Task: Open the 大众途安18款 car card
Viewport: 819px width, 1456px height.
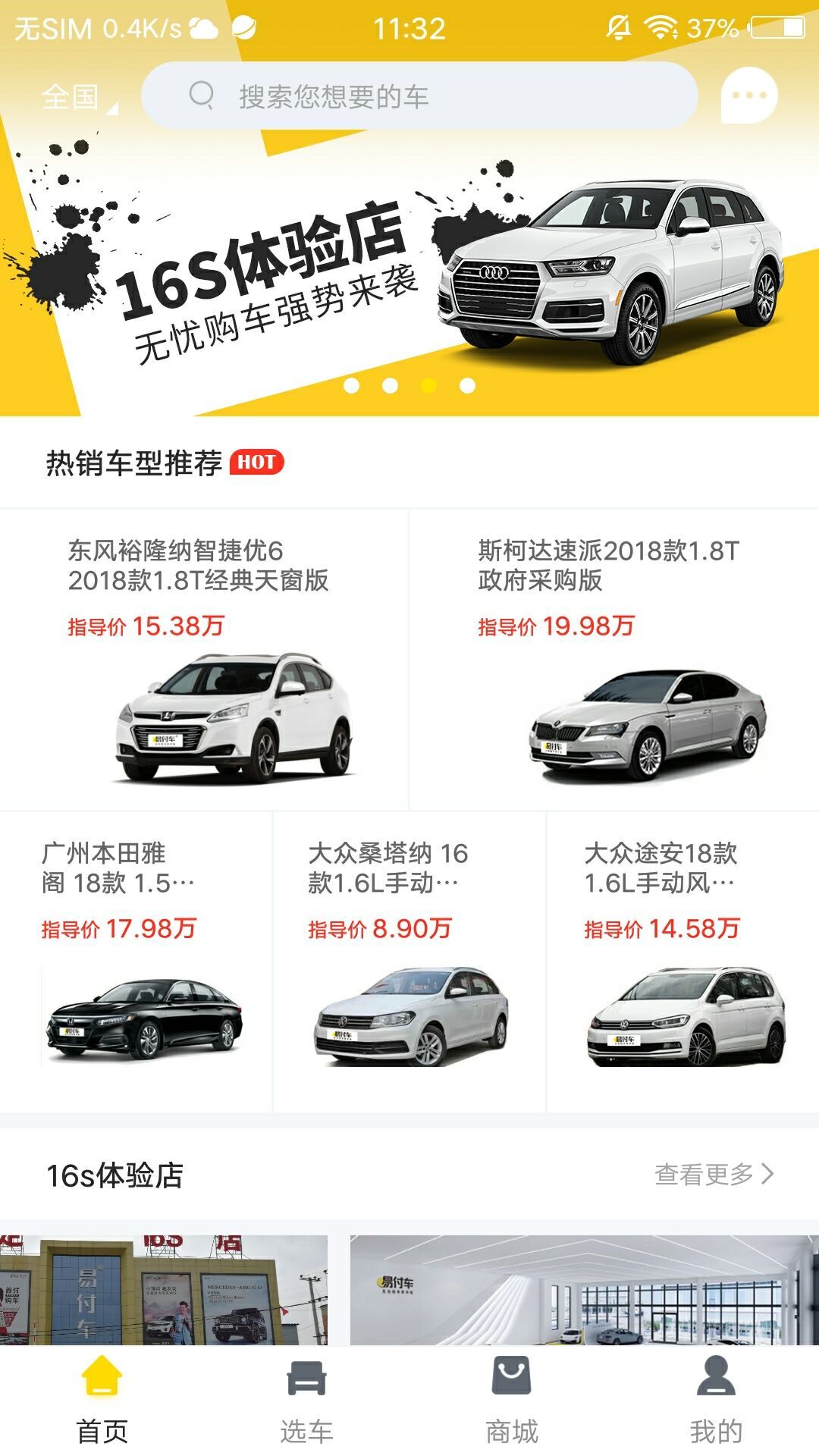Action: [x=682, y=962]
